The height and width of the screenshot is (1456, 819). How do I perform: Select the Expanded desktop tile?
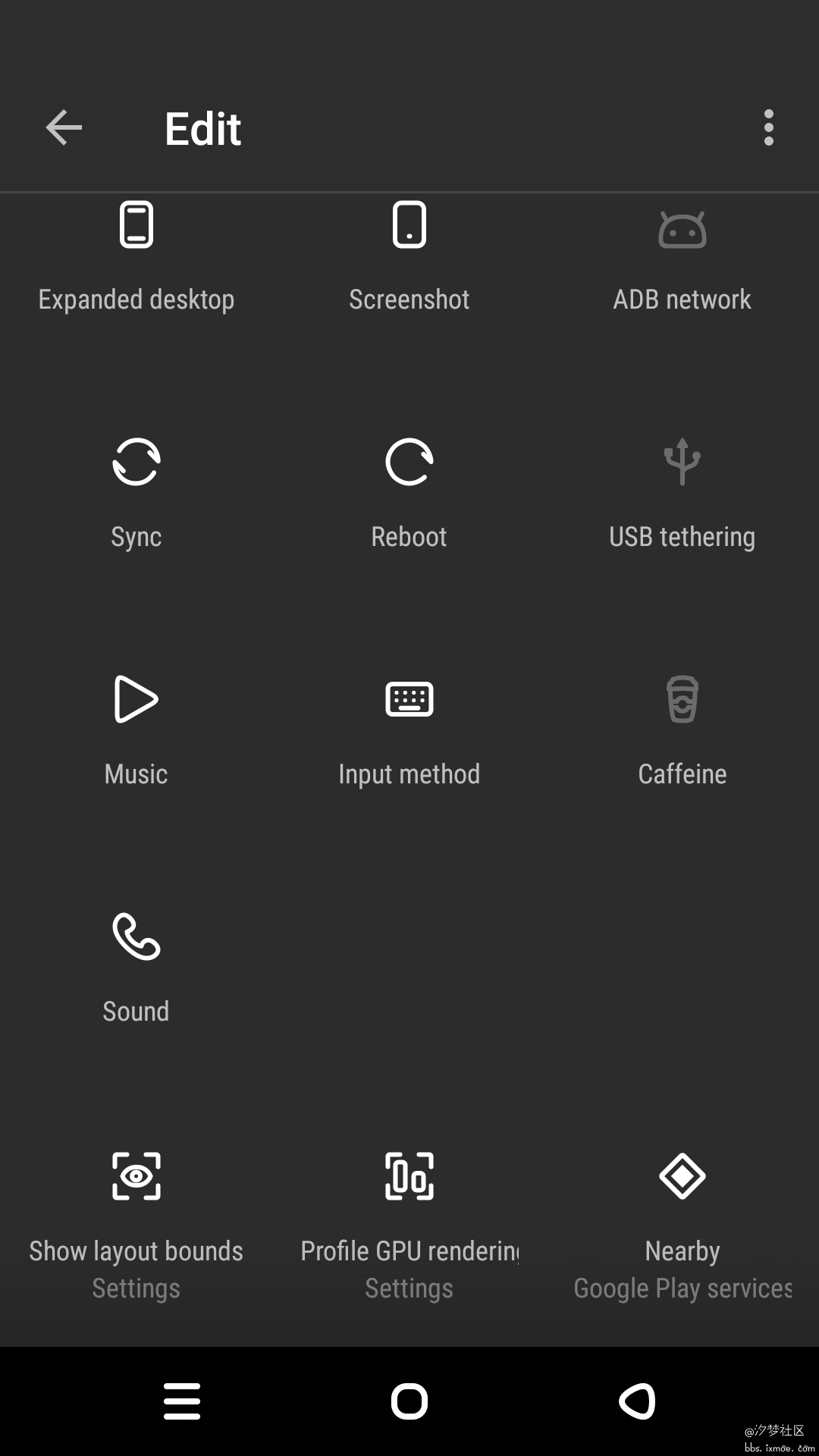[136, 258]
